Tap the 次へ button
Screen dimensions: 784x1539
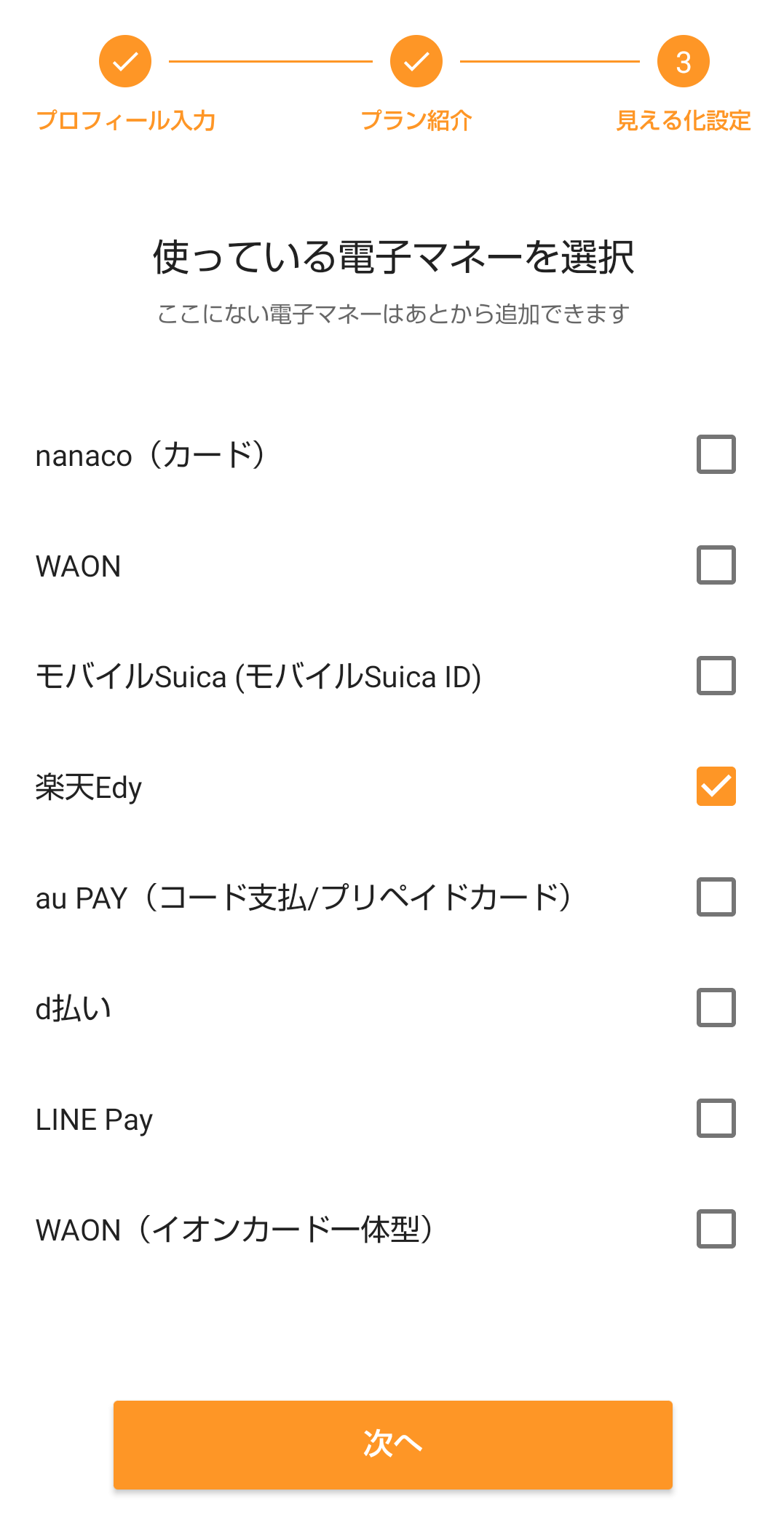coord(392,1444)
